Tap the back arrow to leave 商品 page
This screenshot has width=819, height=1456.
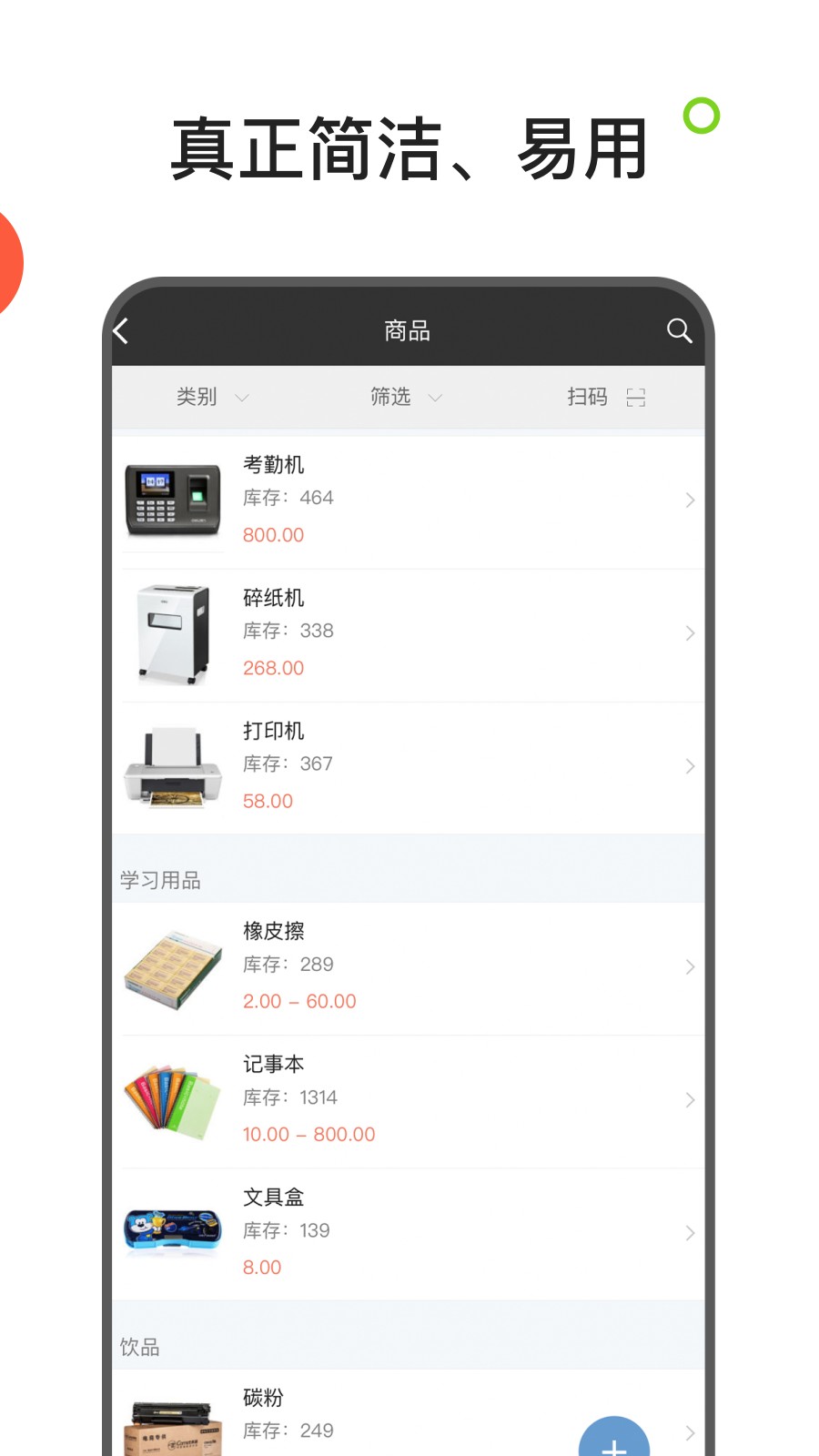click(x=123, y=331)
